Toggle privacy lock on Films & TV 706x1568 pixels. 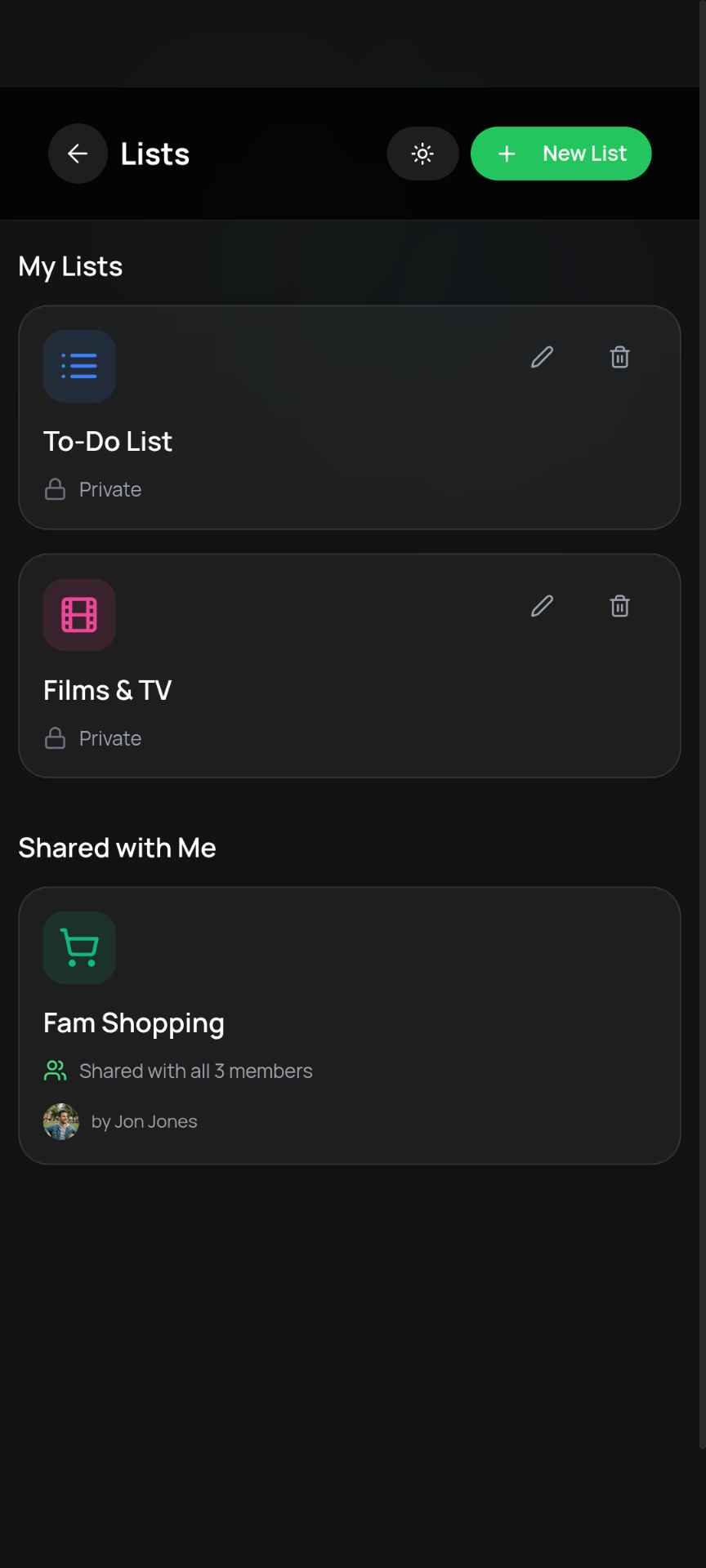tap(55, 737)
